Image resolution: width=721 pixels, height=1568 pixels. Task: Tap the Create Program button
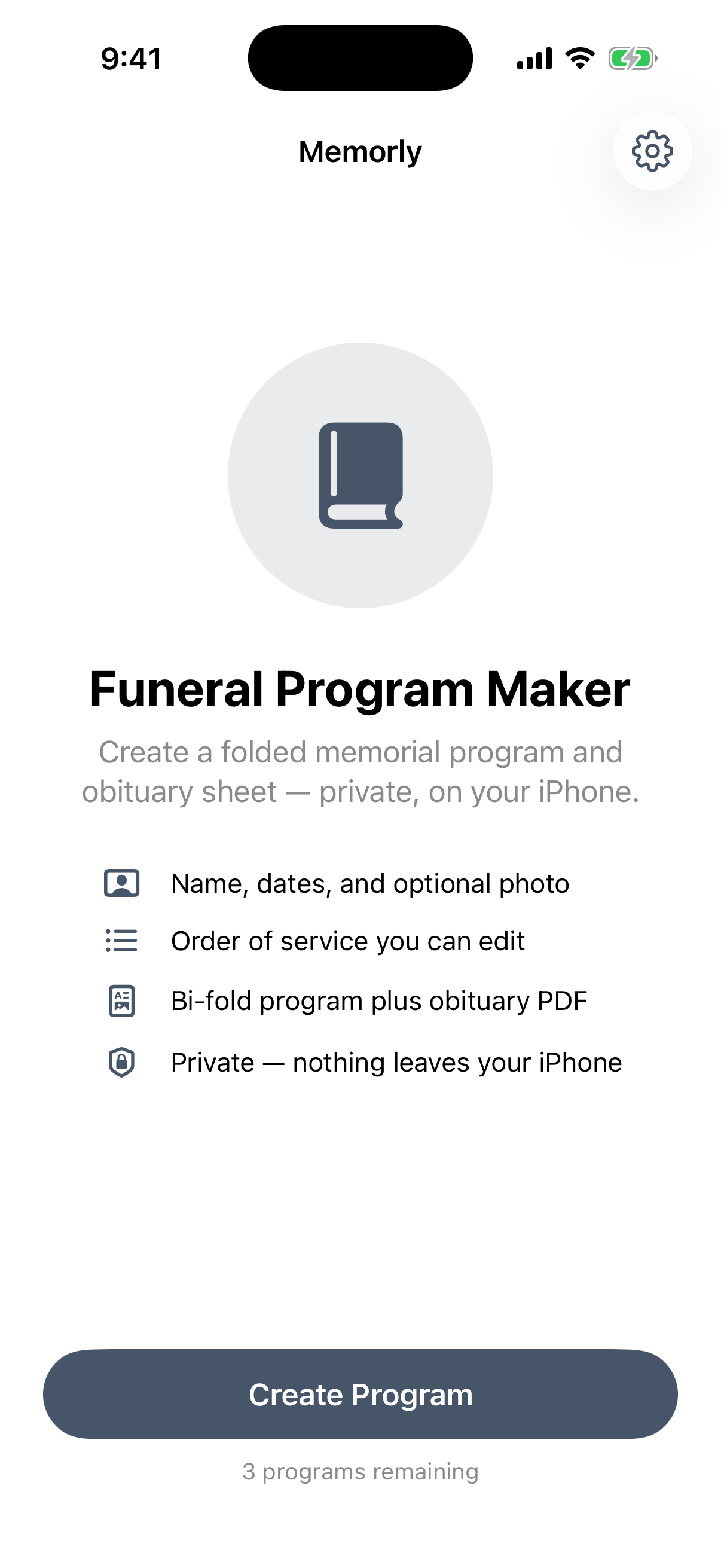pyautogui.click(x=360, y=1394)
